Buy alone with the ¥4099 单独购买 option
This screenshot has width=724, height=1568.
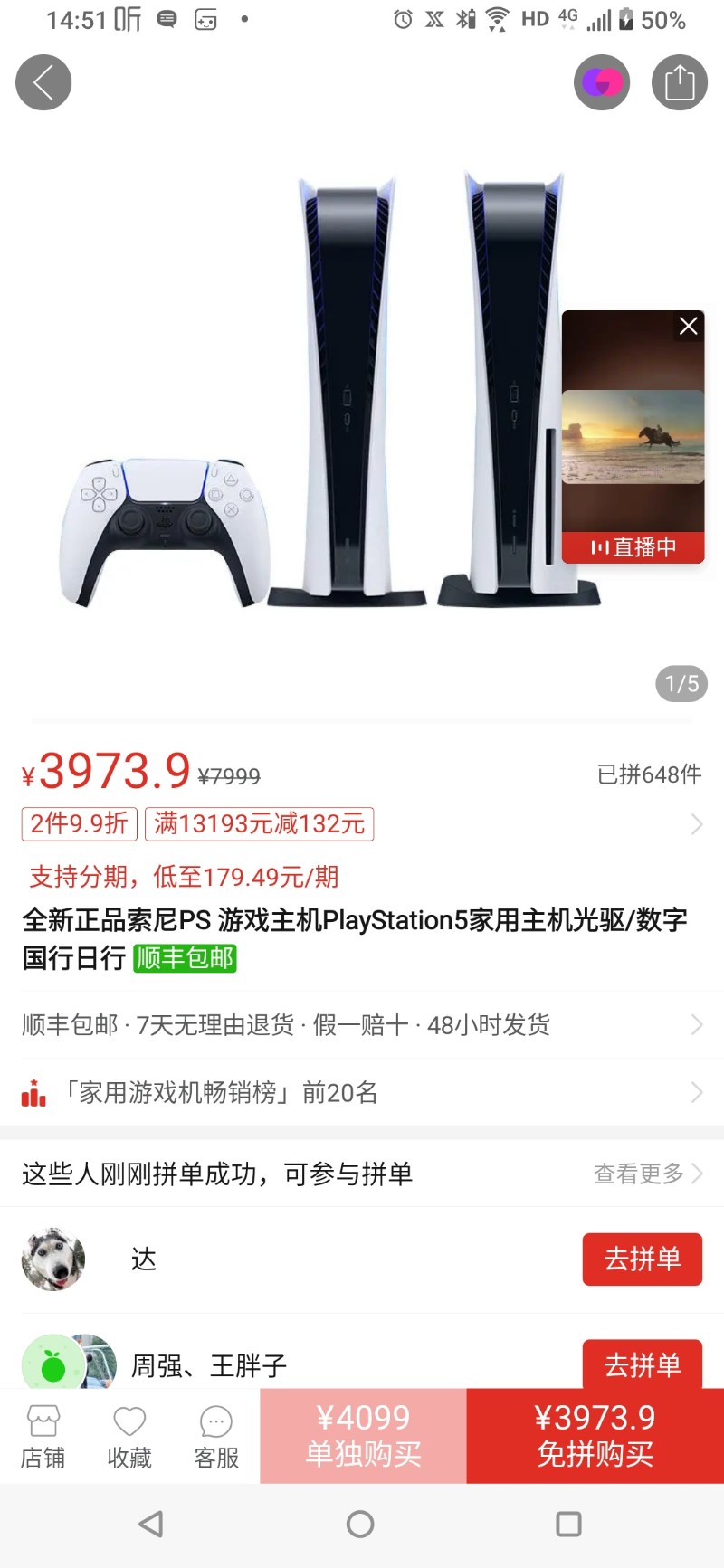pyautogui.click(x=362, y=1437)
